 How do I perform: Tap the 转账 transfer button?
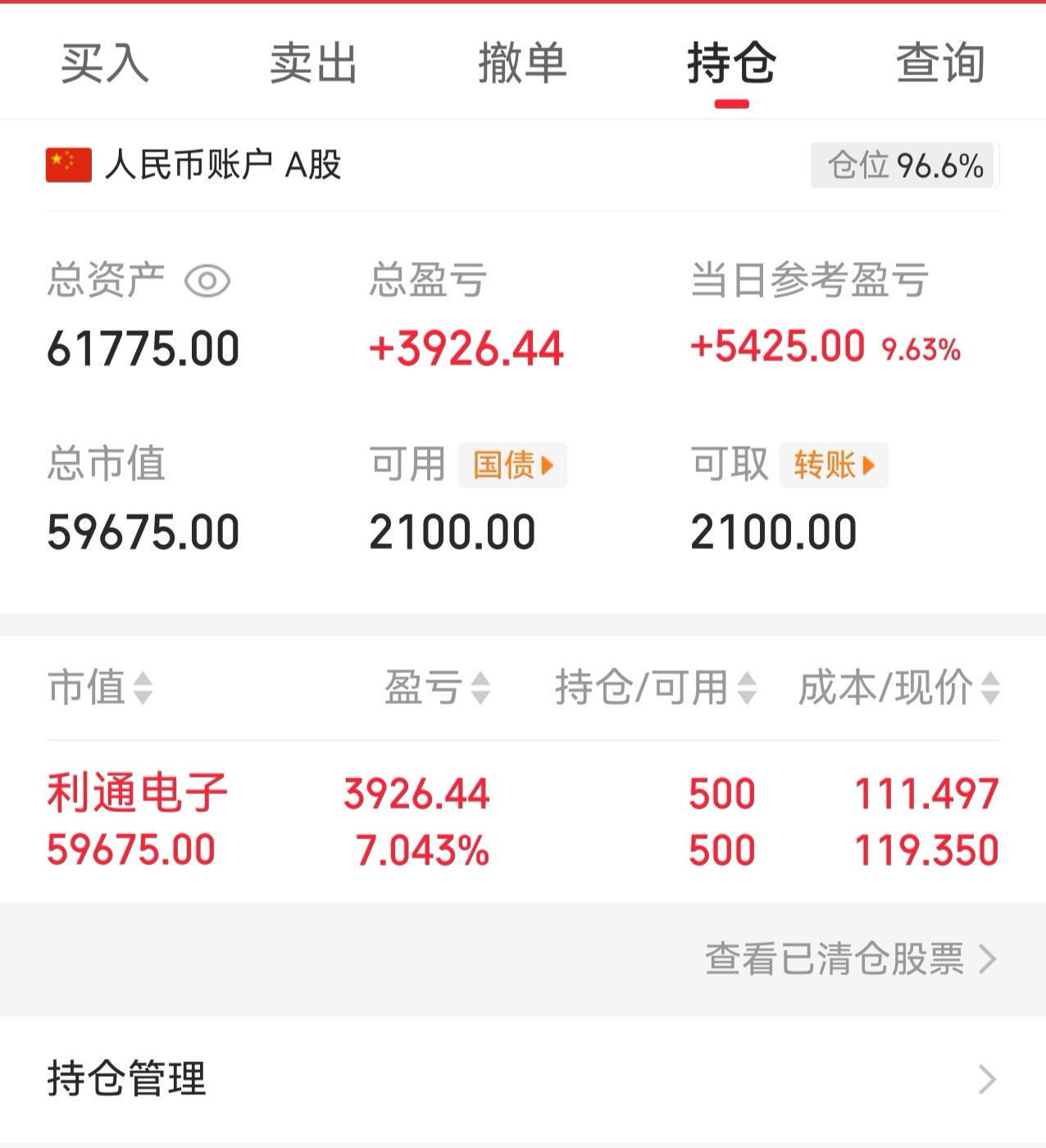pyautogui.click(x=834, y=465)
